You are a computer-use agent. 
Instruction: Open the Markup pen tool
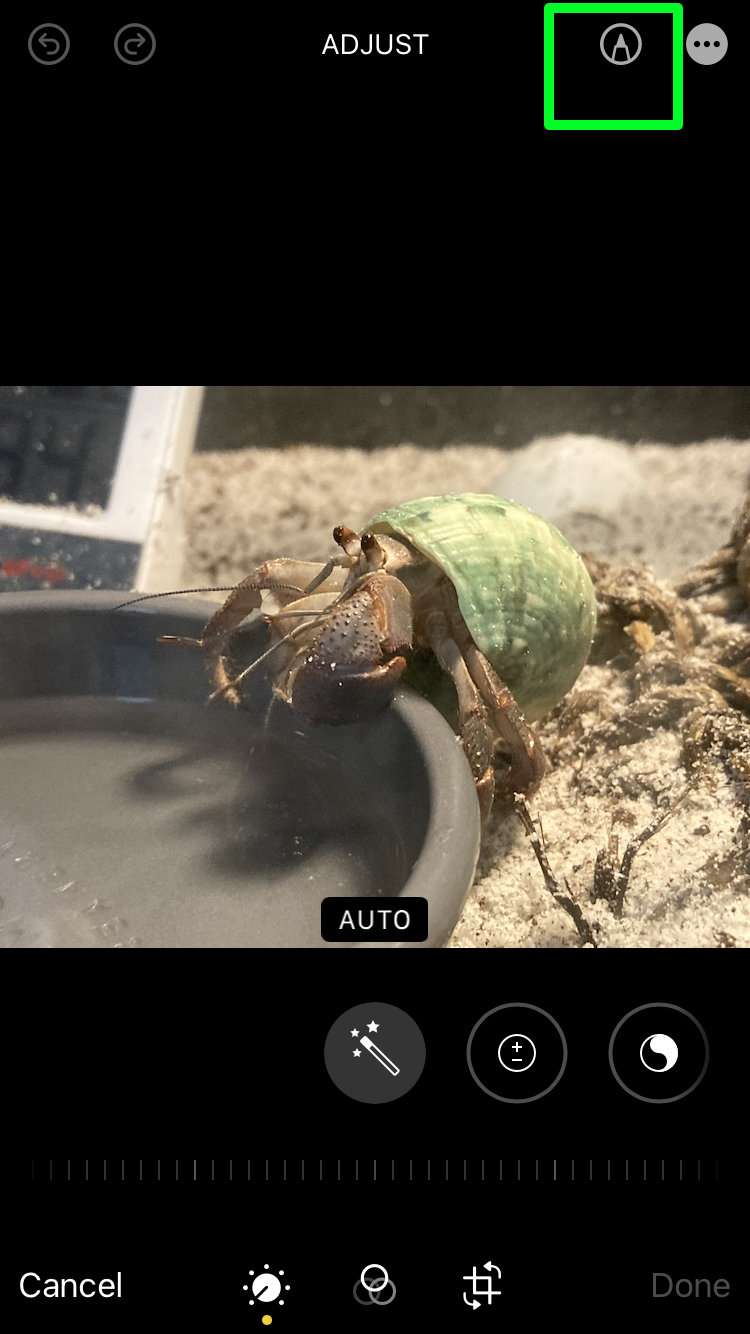pos(620,45)
